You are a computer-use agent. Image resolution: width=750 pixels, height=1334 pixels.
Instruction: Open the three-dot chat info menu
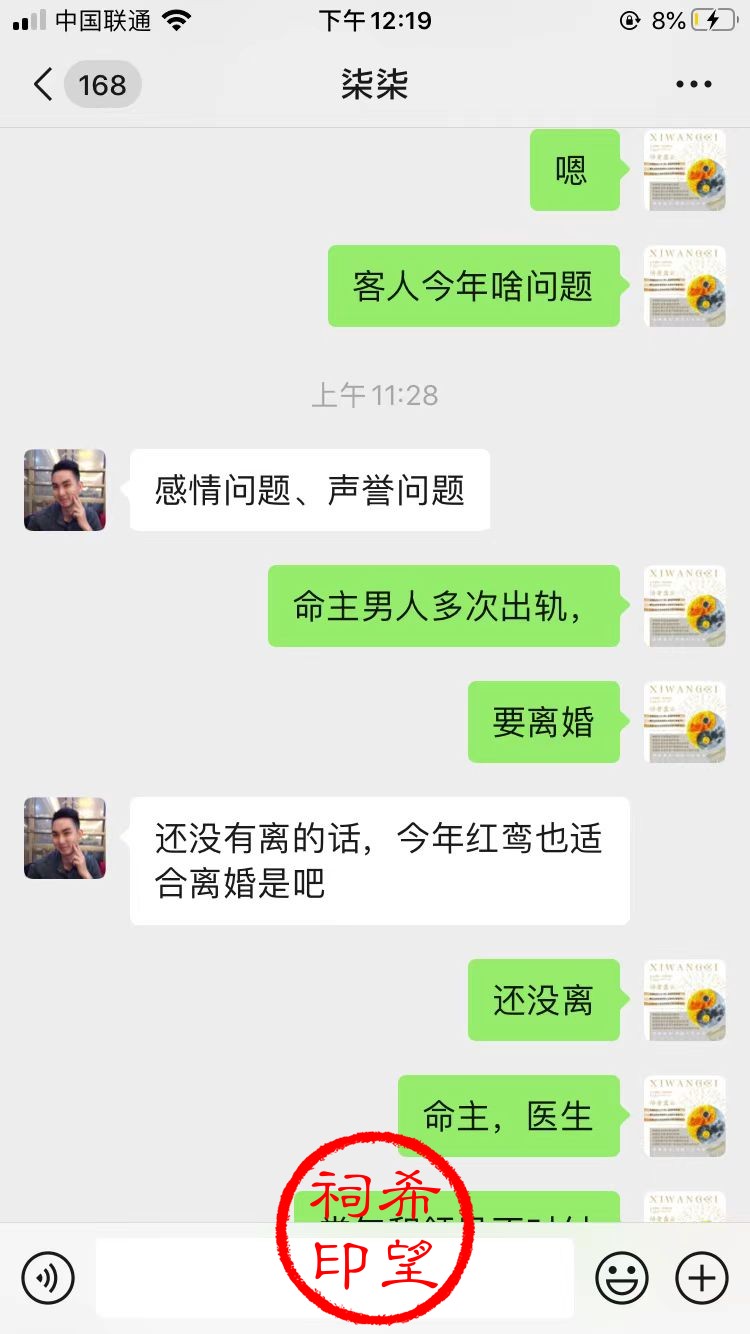click(693, 85)
